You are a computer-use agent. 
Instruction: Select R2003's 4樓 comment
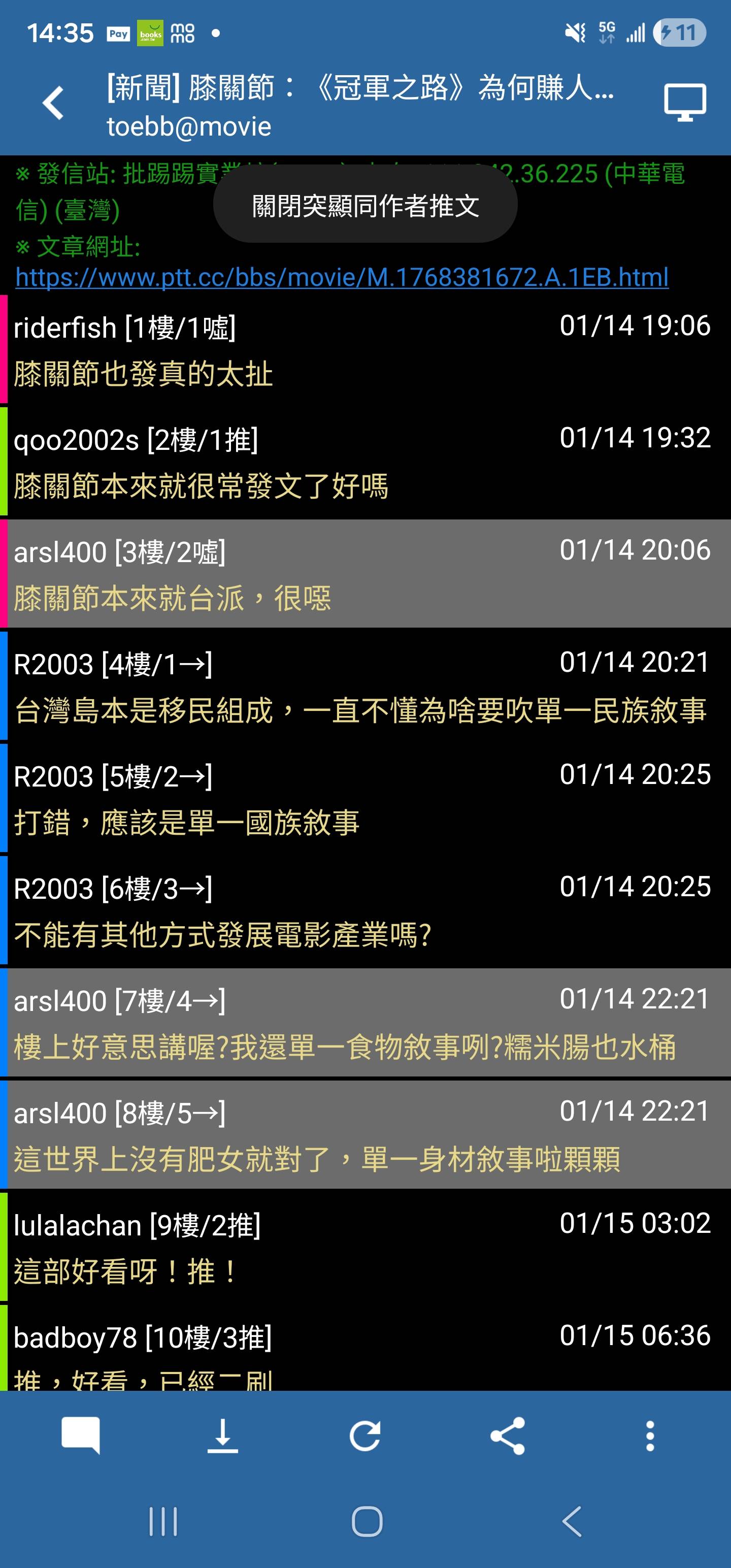(365, 687)
